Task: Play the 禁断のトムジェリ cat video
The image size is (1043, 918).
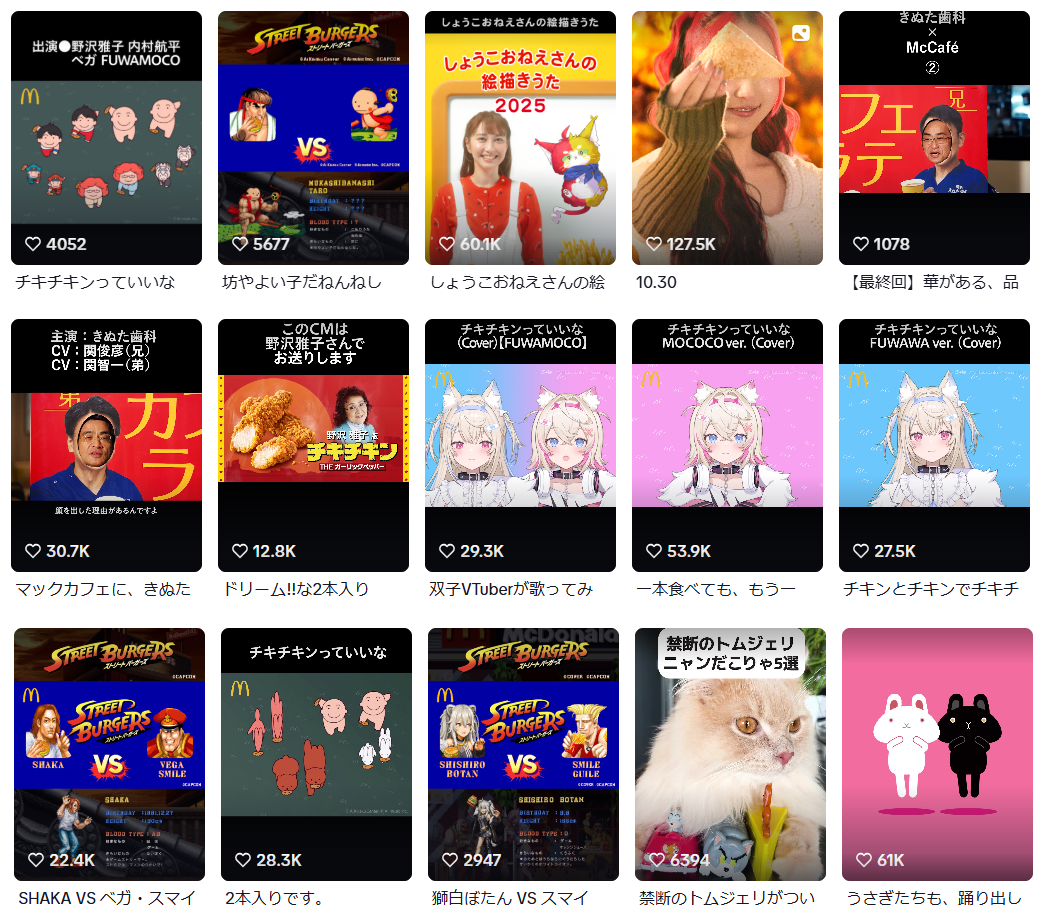Action: tap(730, 754)
